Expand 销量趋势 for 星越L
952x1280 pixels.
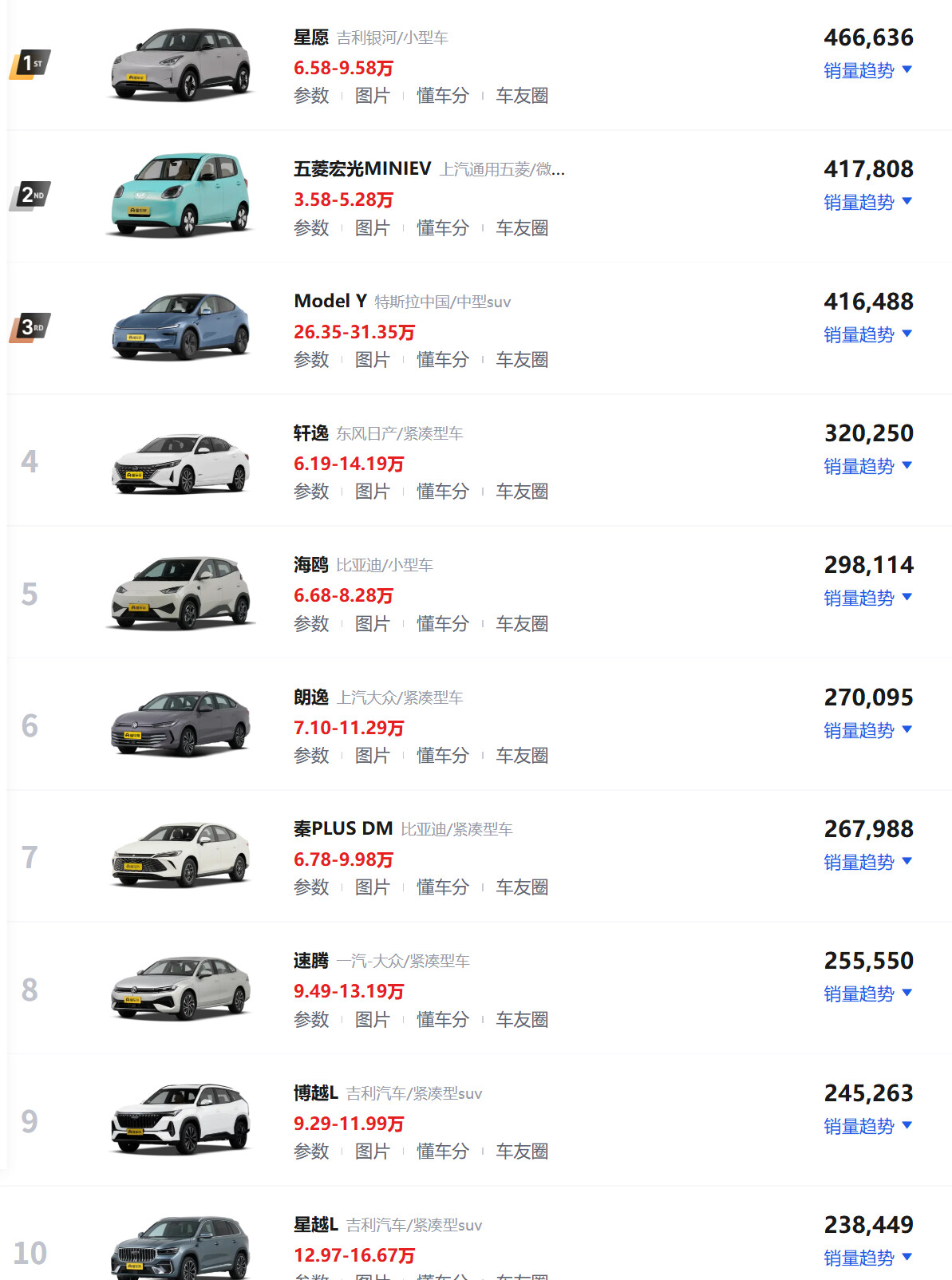click(867, 1258)
